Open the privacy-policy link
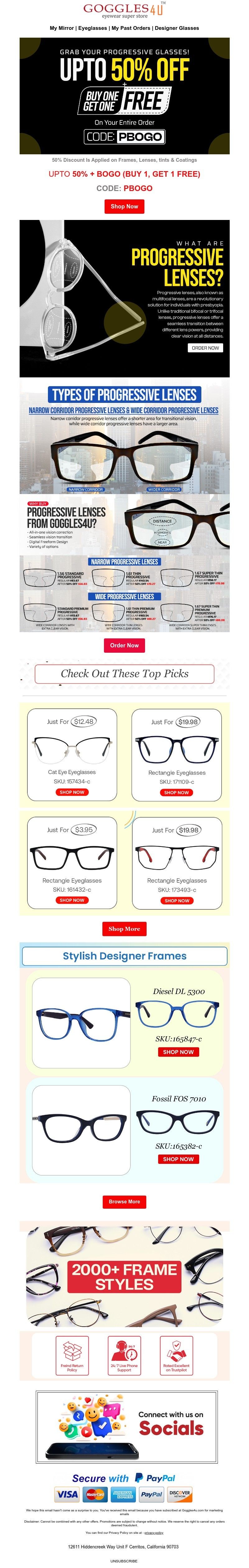249x1568 pixels. [x=153, y=1533]
